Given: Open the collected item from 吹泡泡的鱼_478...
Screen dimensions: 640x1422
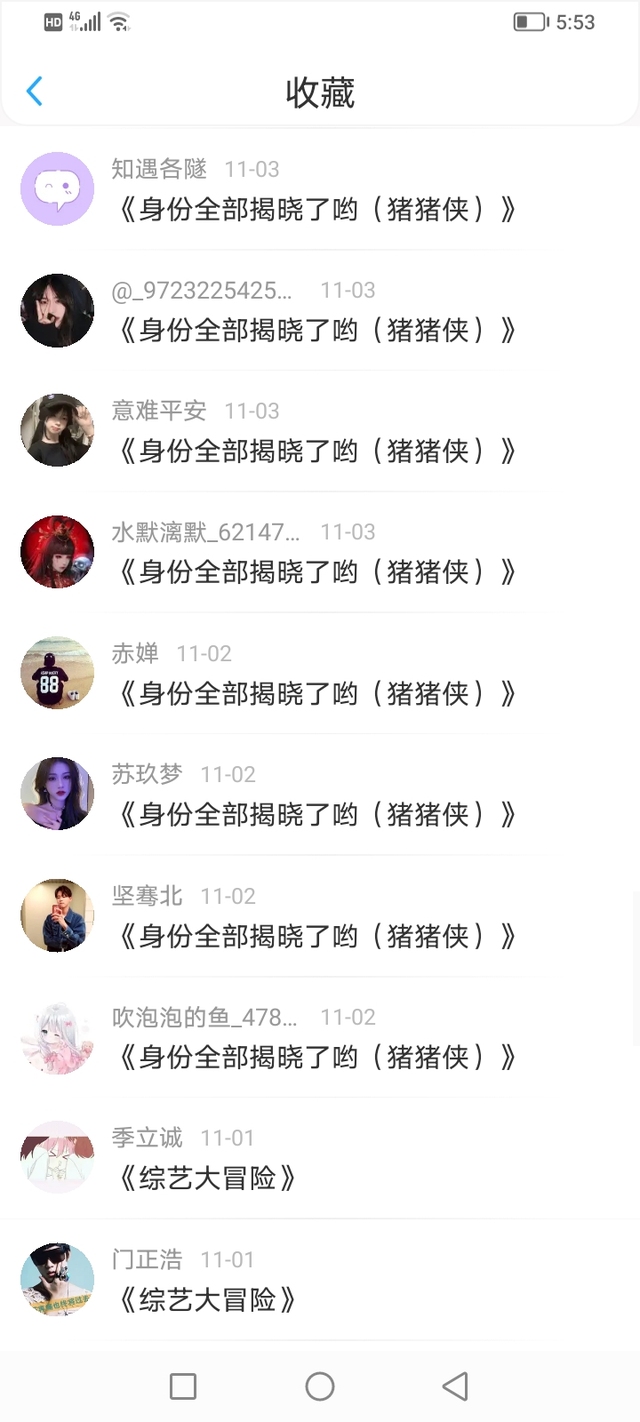Looking at the screenshot, I should (317, 1057).
